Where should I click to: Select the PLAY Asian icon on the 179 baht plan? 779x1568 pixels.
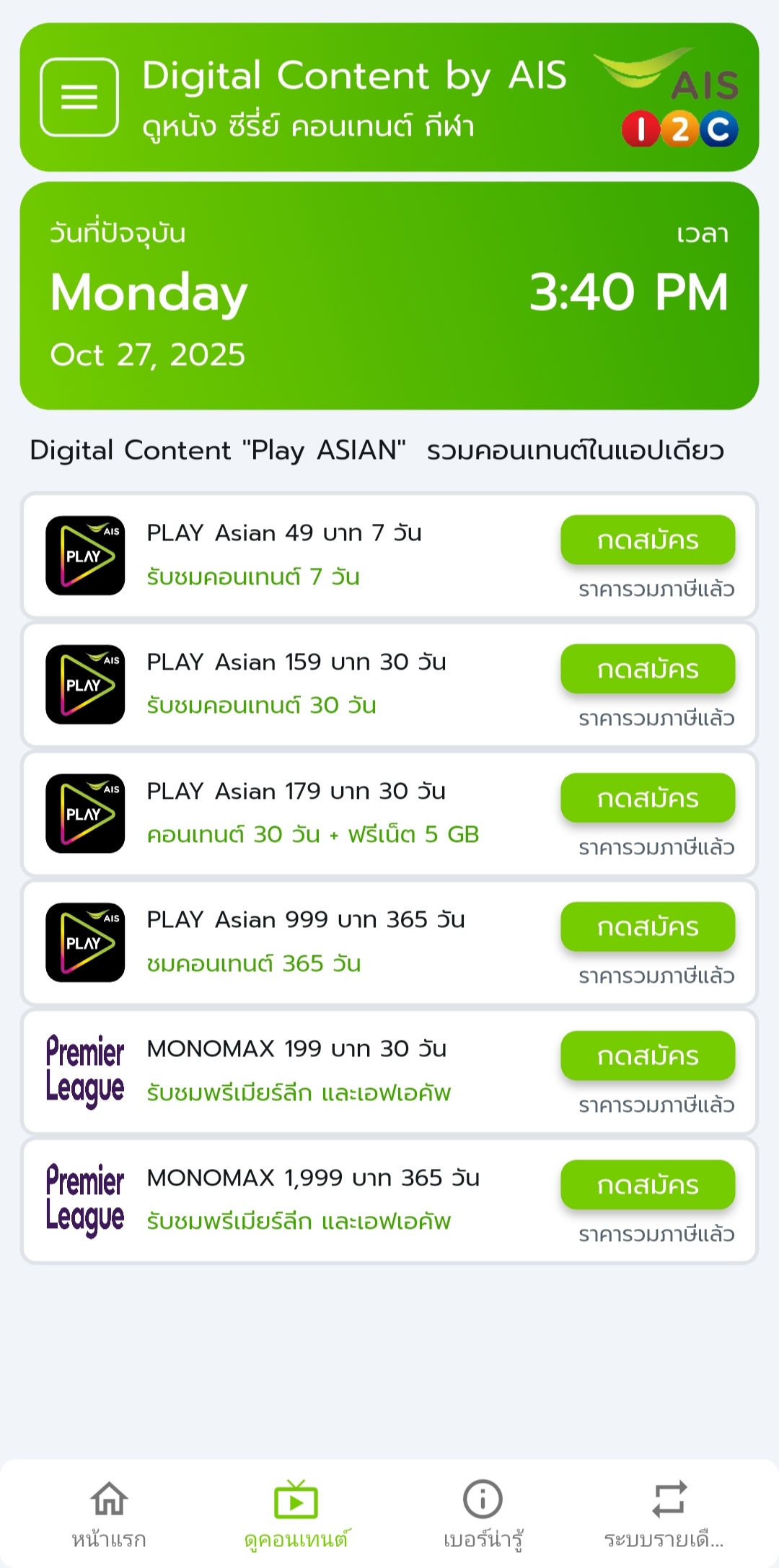tap(87, 814)
